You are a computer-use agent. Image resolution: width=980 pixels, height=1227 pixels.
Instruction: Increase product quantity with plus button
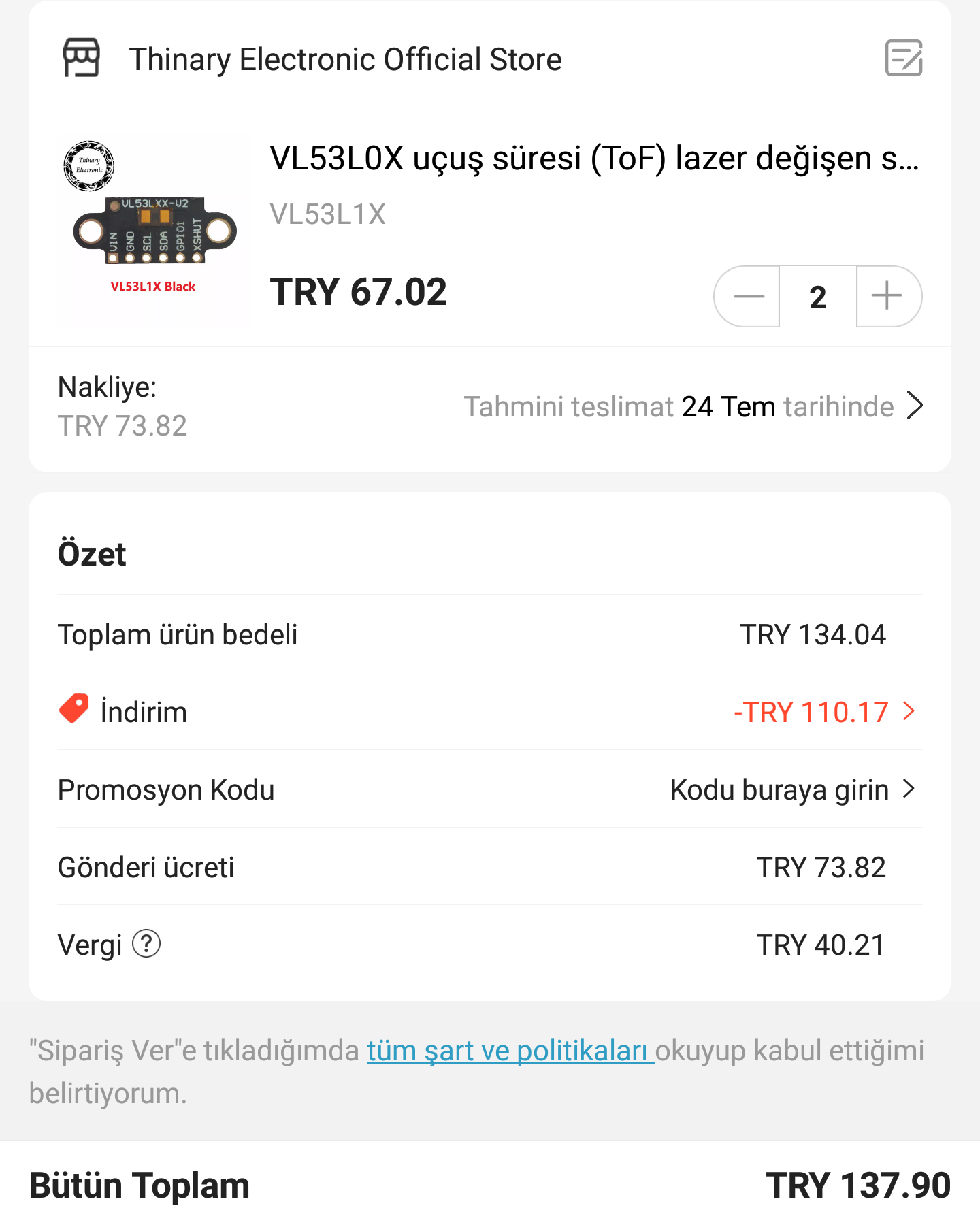coord(887,297)
